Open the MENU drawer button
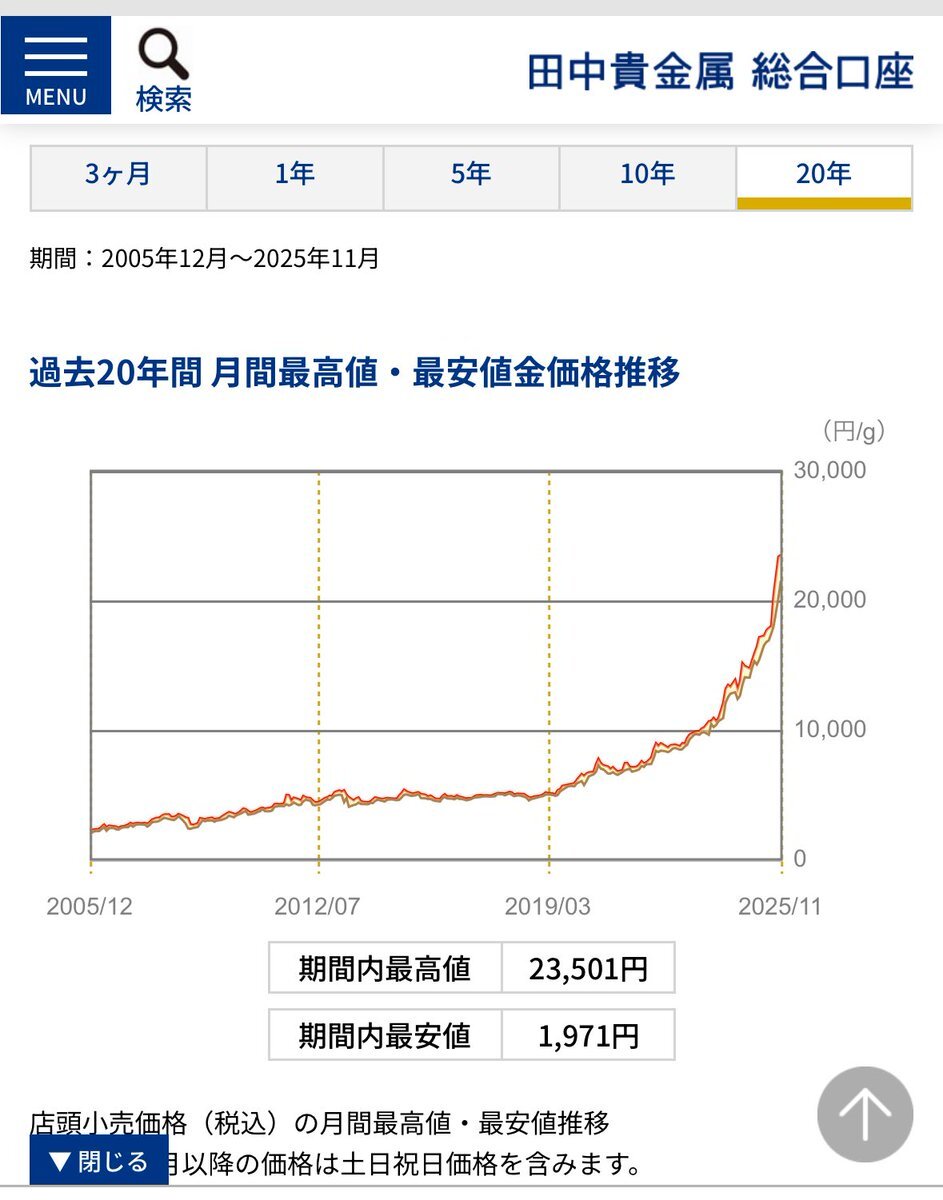Image resolution: width=943 pixels, height=1200 pixels. (x=56, y=66)
